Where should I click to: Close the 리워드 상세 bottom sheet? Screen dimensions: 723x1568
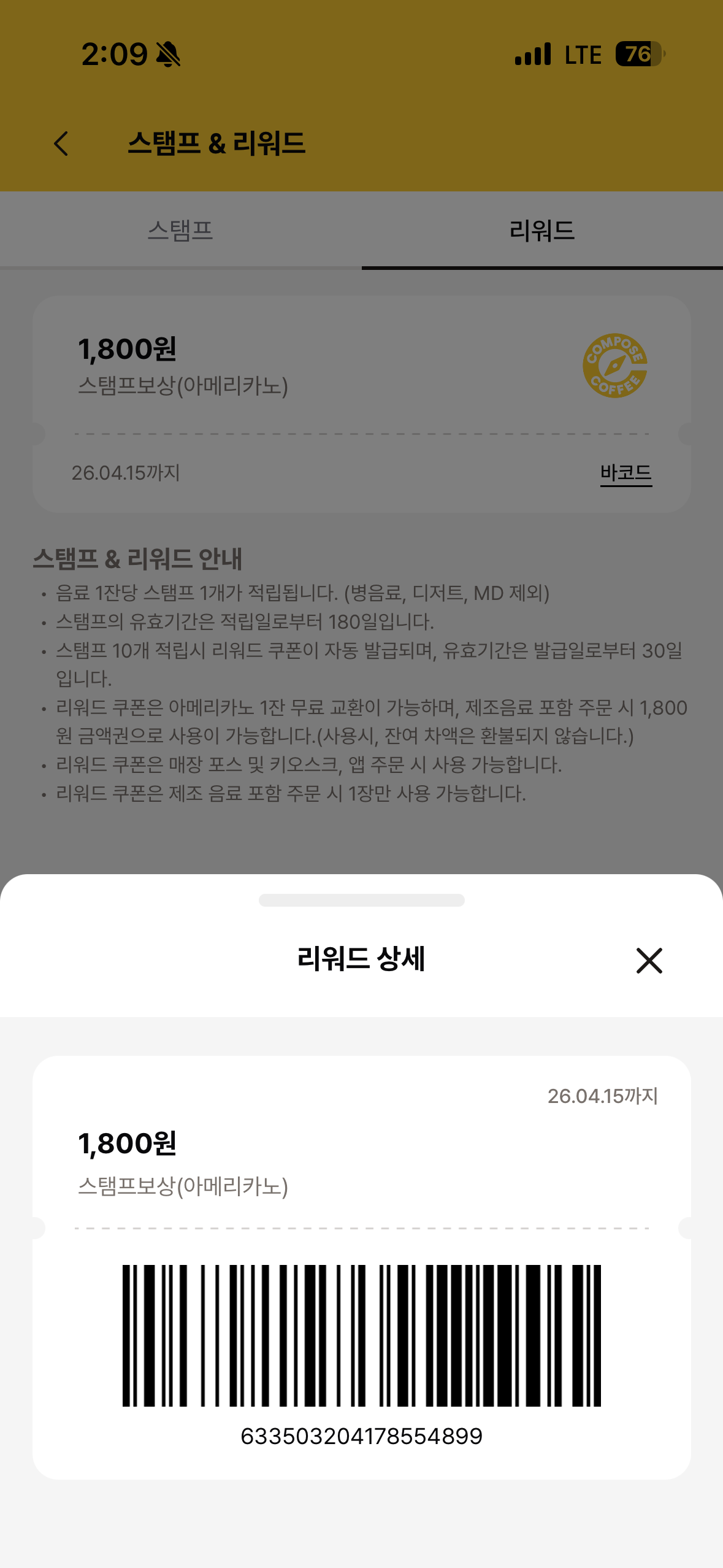click(649, 960)
